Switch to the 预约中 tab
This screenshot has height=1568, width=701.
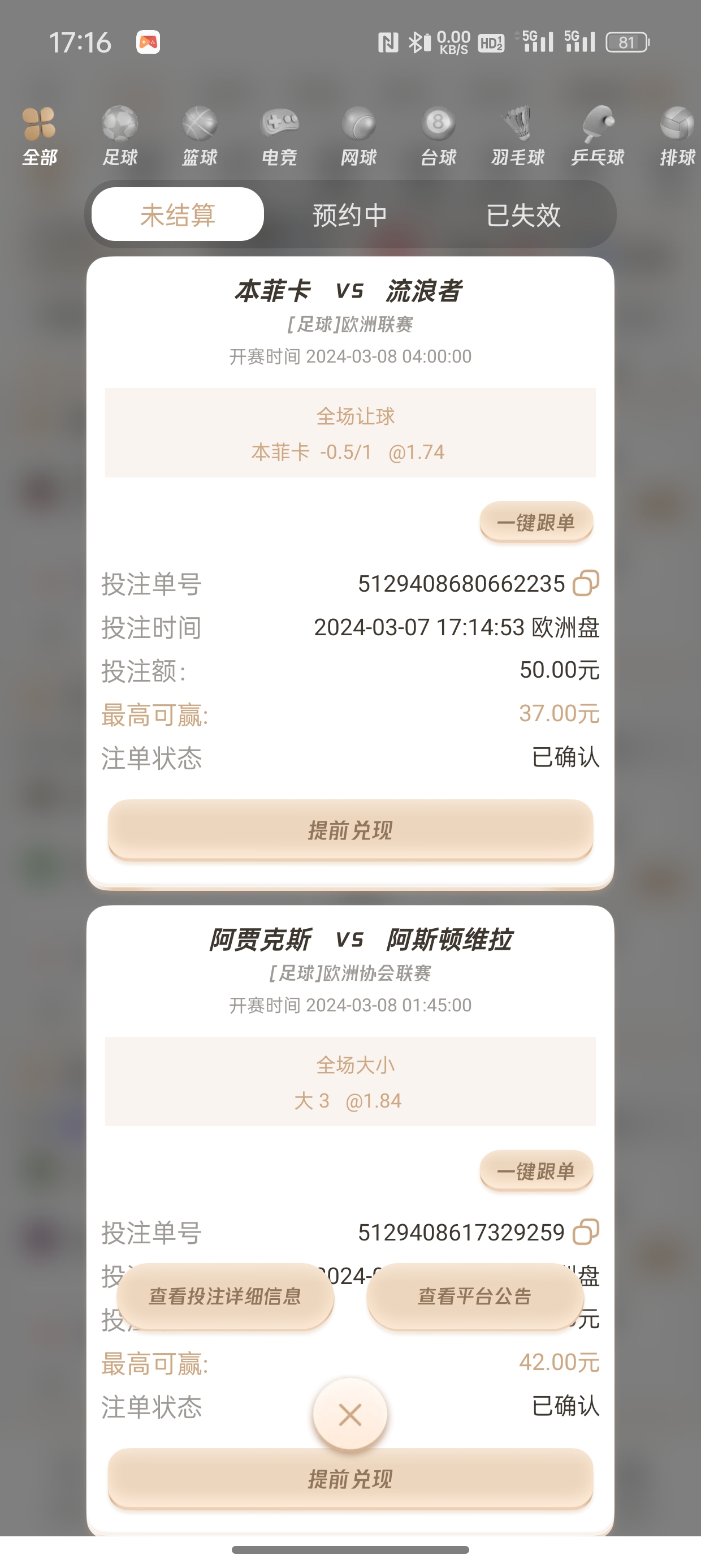click(350, 215)
